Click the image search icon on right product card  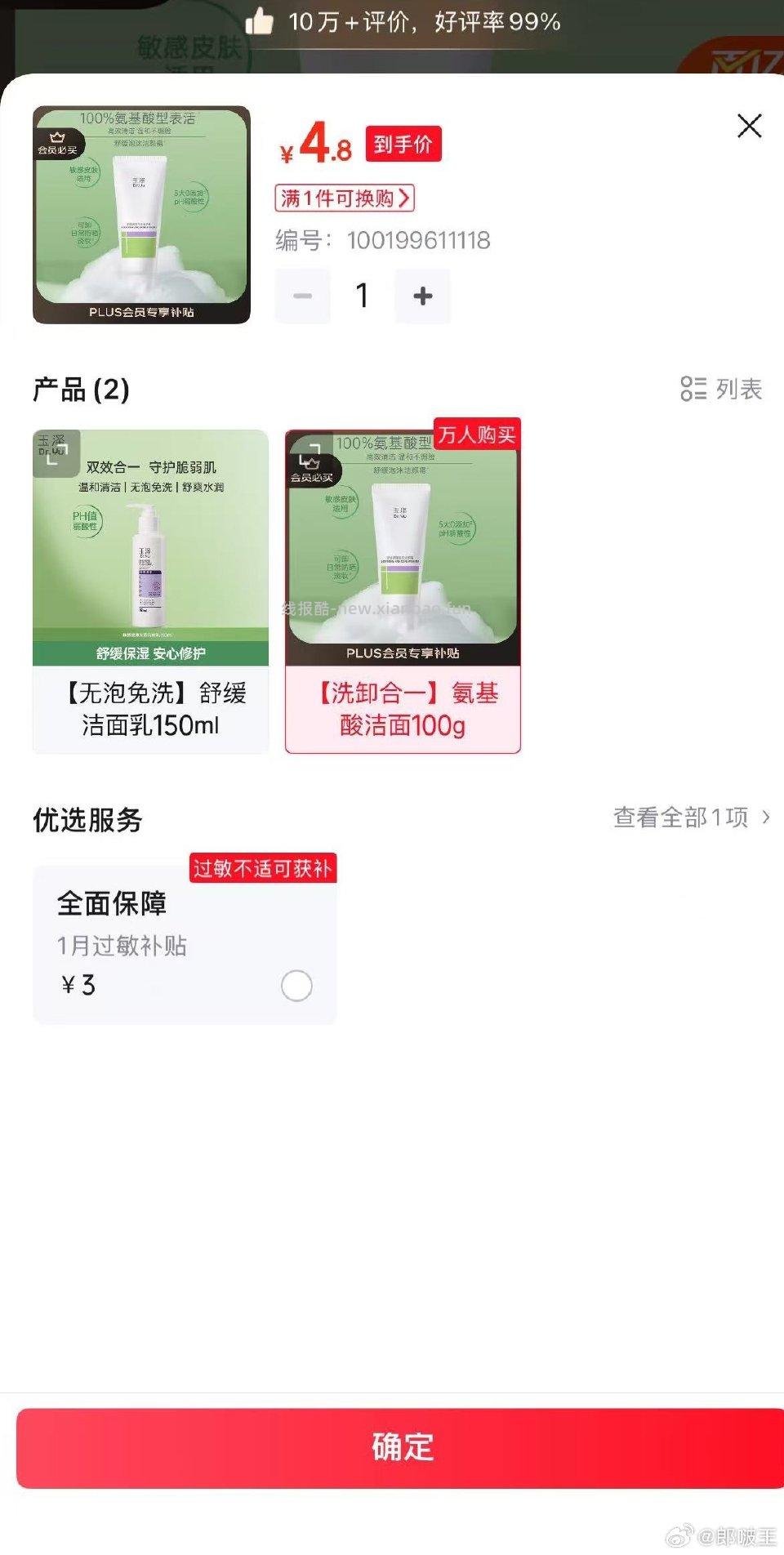point(310,454)
